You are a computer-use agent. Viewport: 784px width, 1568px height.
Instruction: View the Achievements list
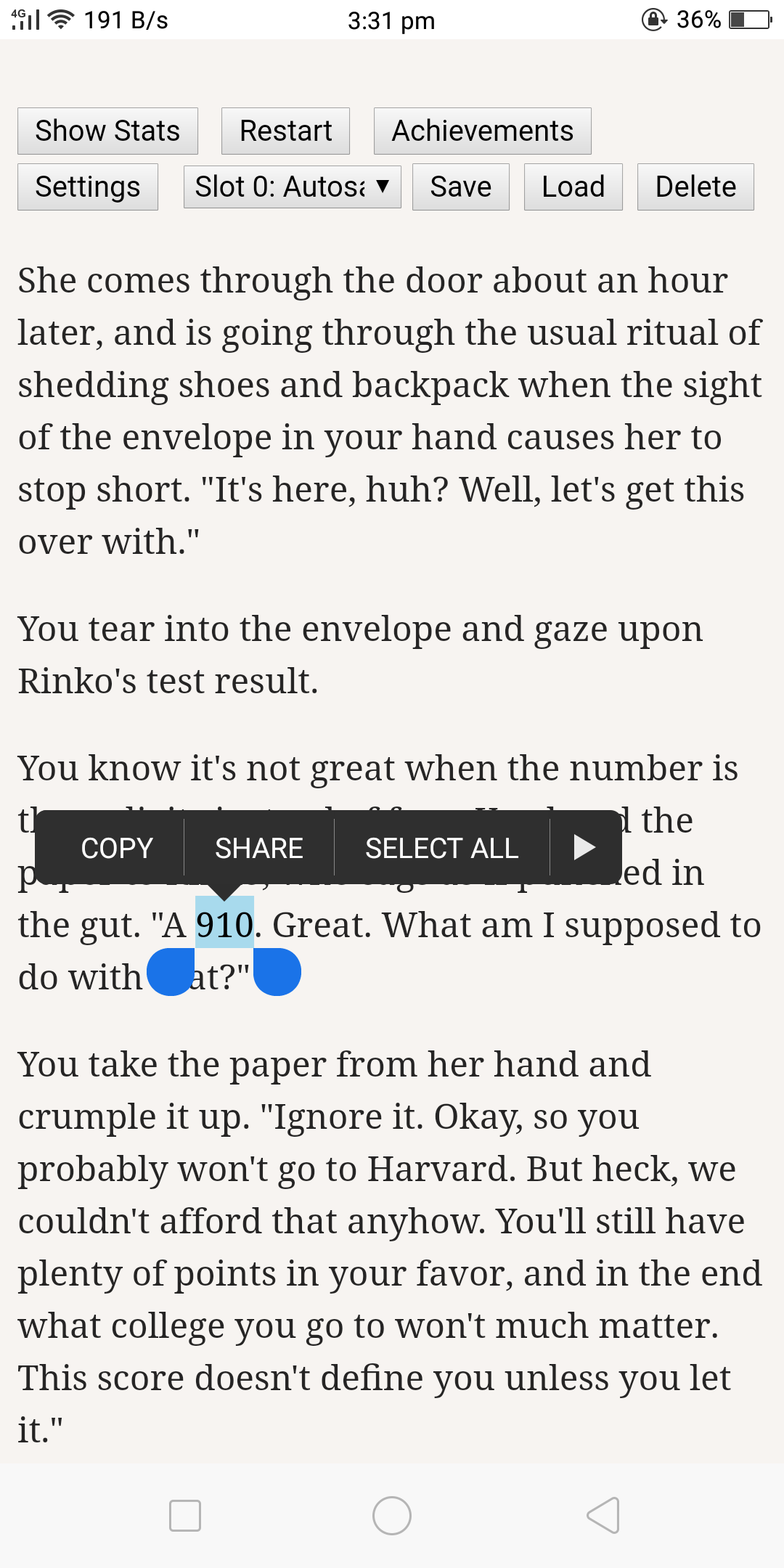tap(482, 131)
